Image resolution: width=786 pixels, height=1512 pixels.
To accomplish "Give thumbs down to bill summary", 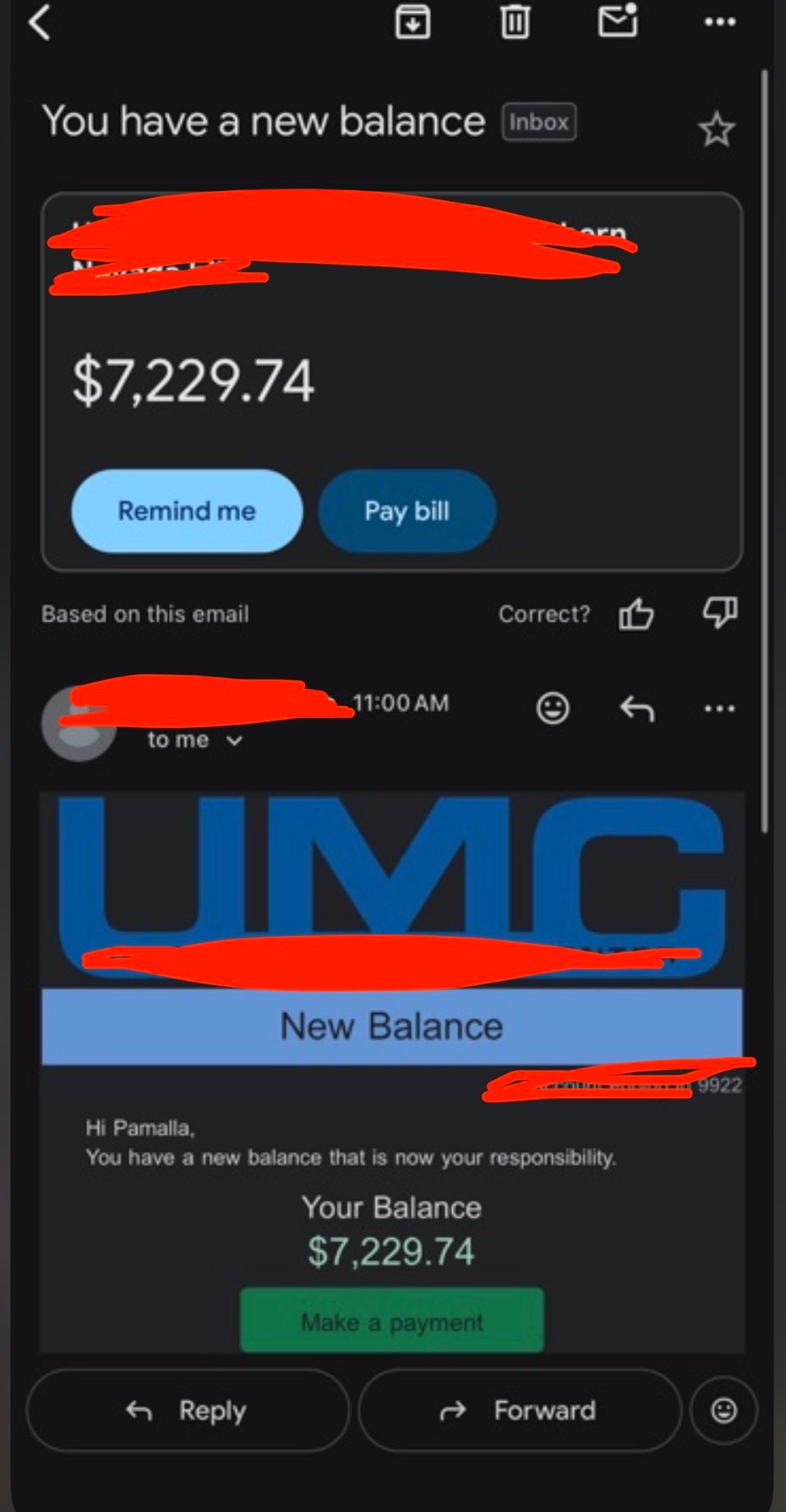I will 720,612.
